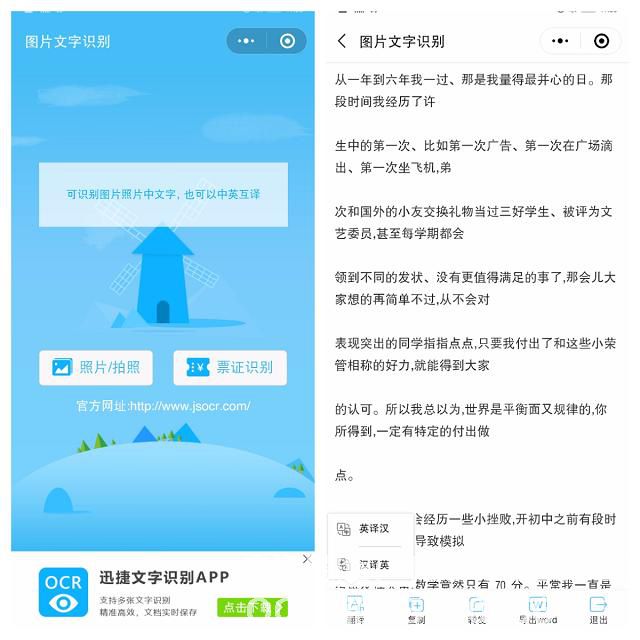
Task: Tap 导出word to export the text
Action: pos(537,609)
